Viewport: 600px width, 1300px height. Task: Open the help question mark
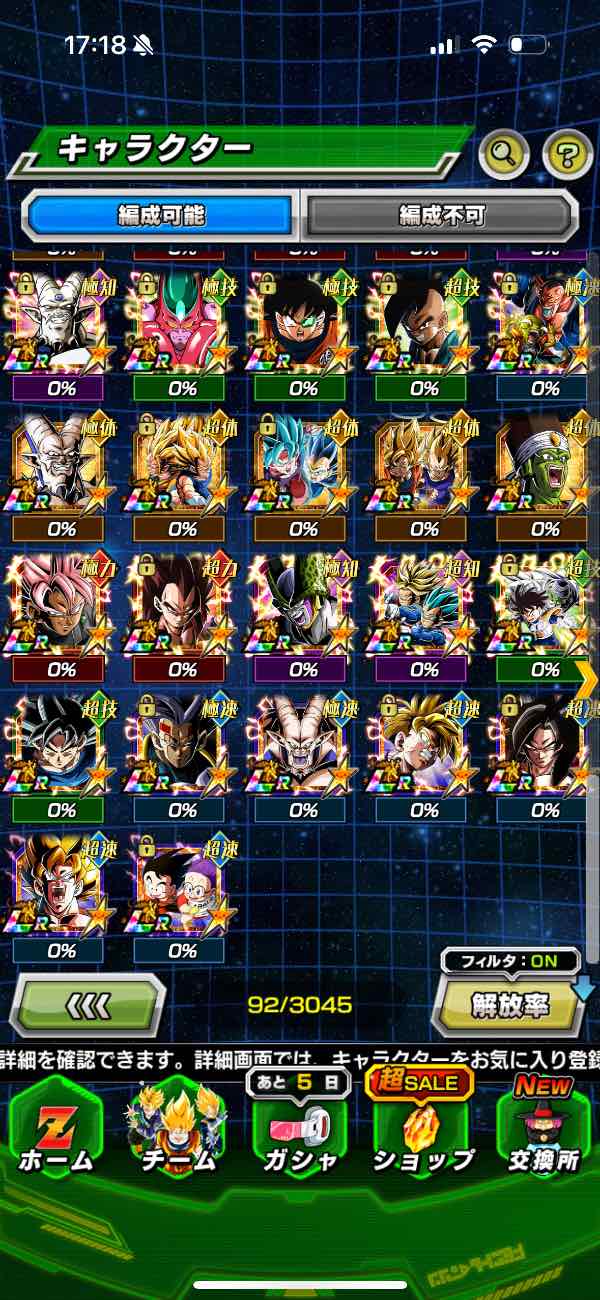click(567, 153)
